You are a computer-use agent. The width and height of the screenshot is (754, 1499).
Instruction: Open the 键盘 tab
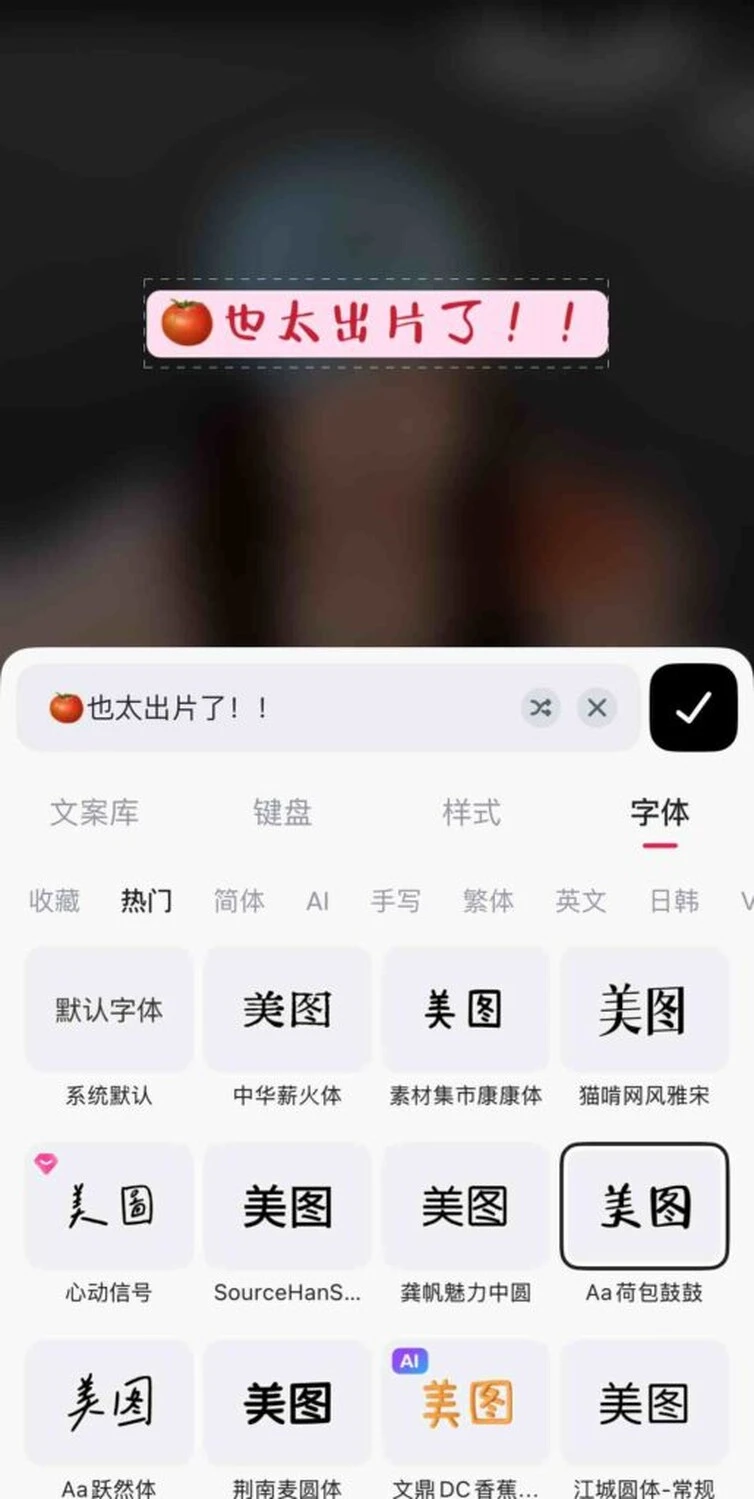pyautogui.click(x=282, y=812)
